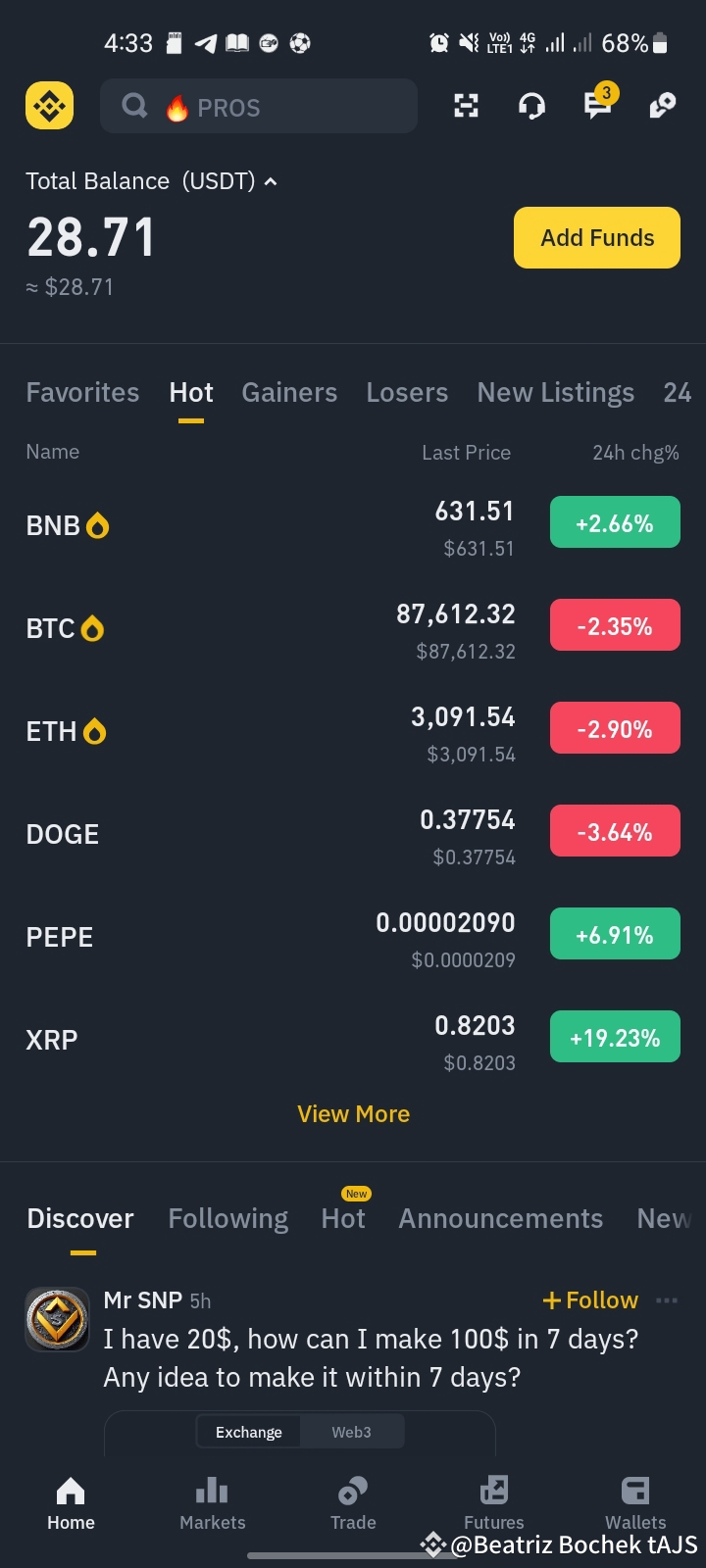This screenshot has height=1568, width=706.
Task: Open the Losers tab
Action: (407, 392)
